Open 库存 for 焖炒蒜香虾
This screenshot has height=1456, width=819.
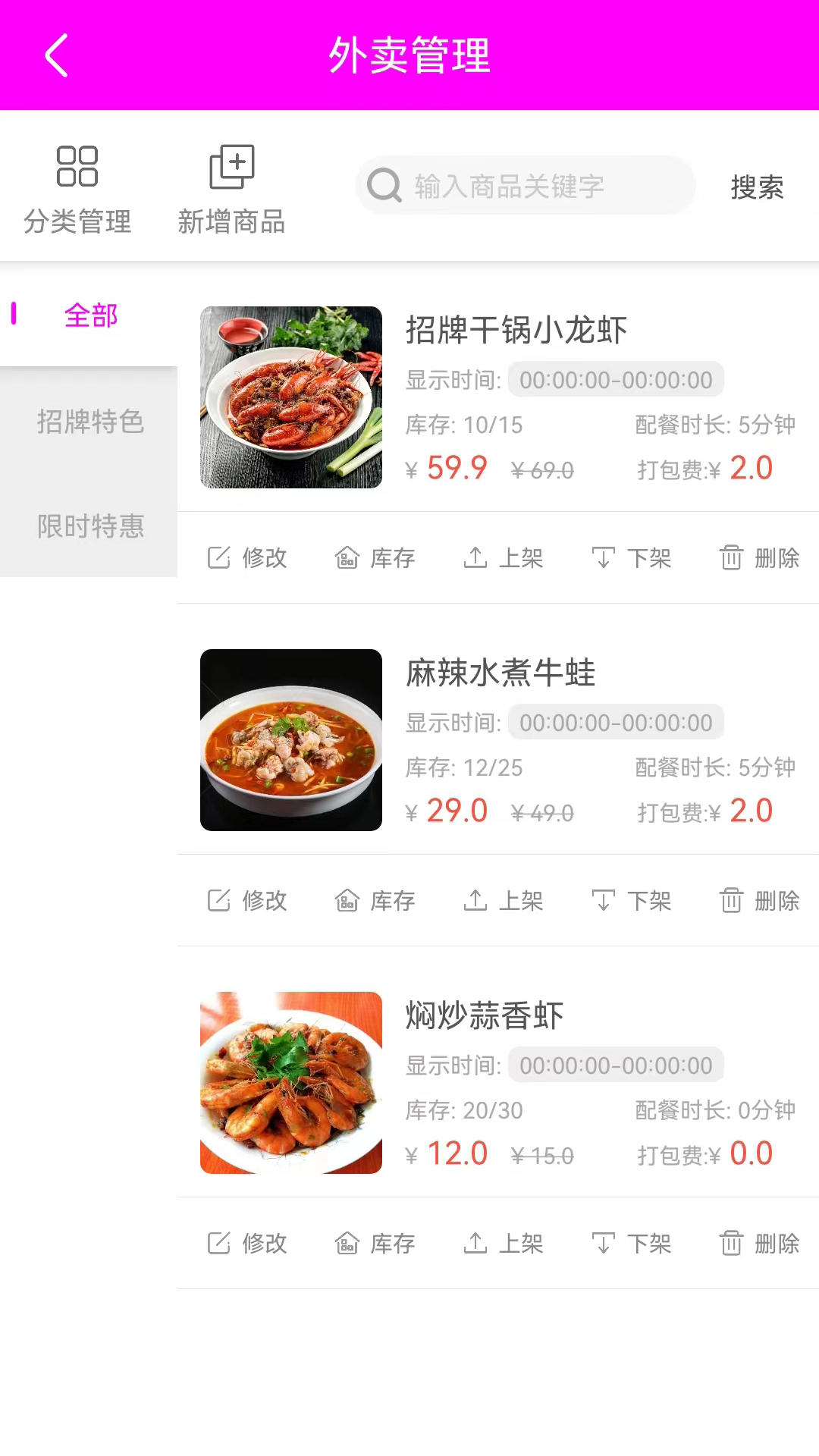(x=375, y=1244)
